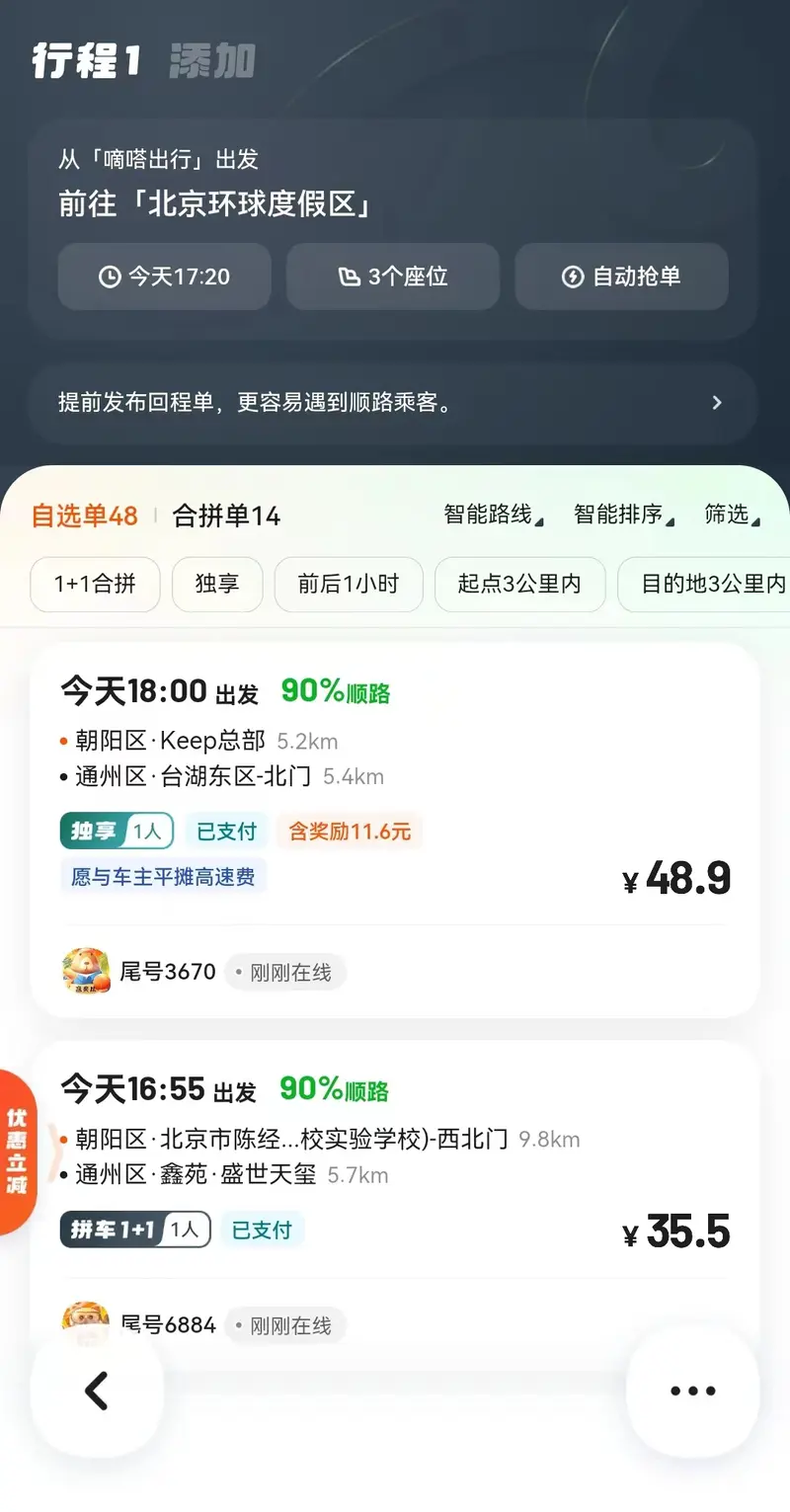Switch to the 合拼单14 tab

(226, 516)
